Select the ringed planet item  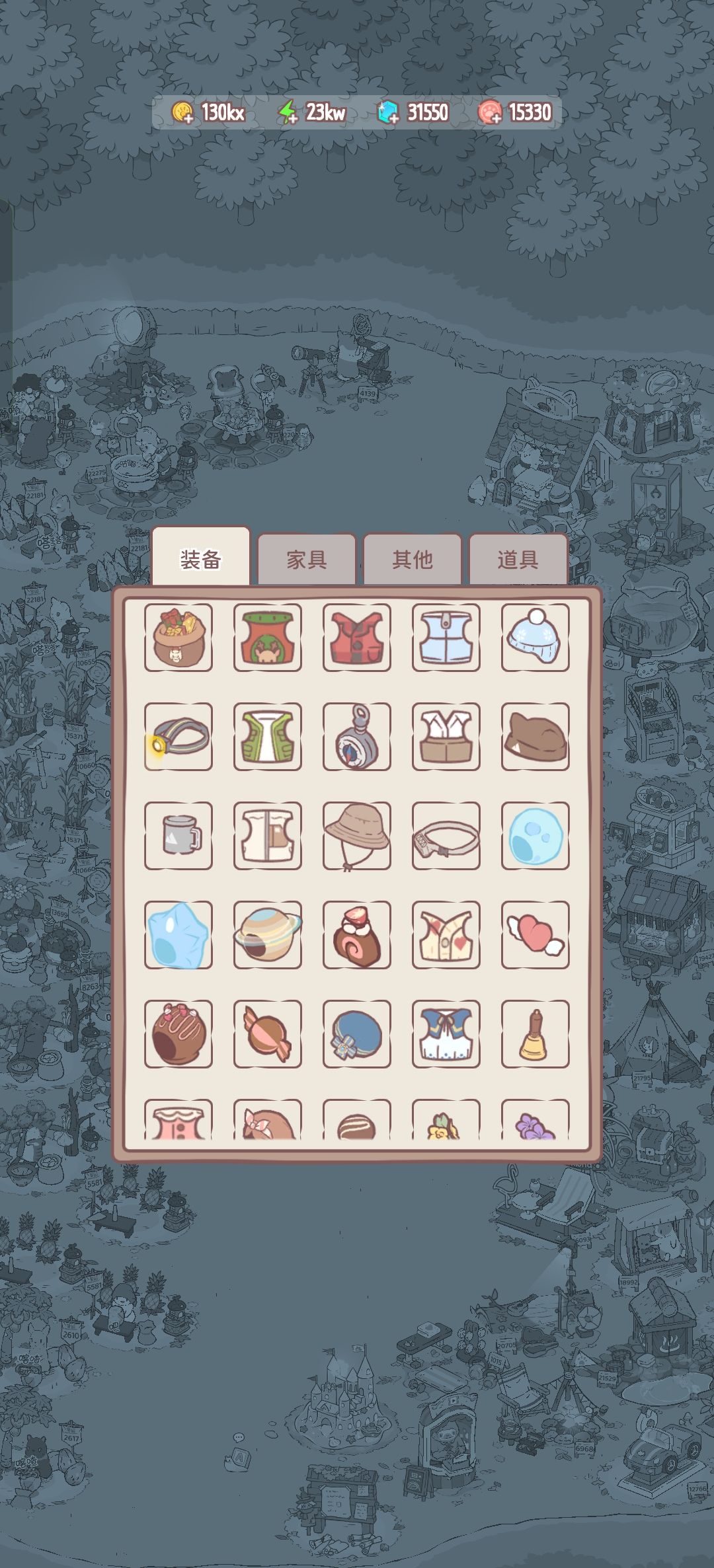point(268,935)
